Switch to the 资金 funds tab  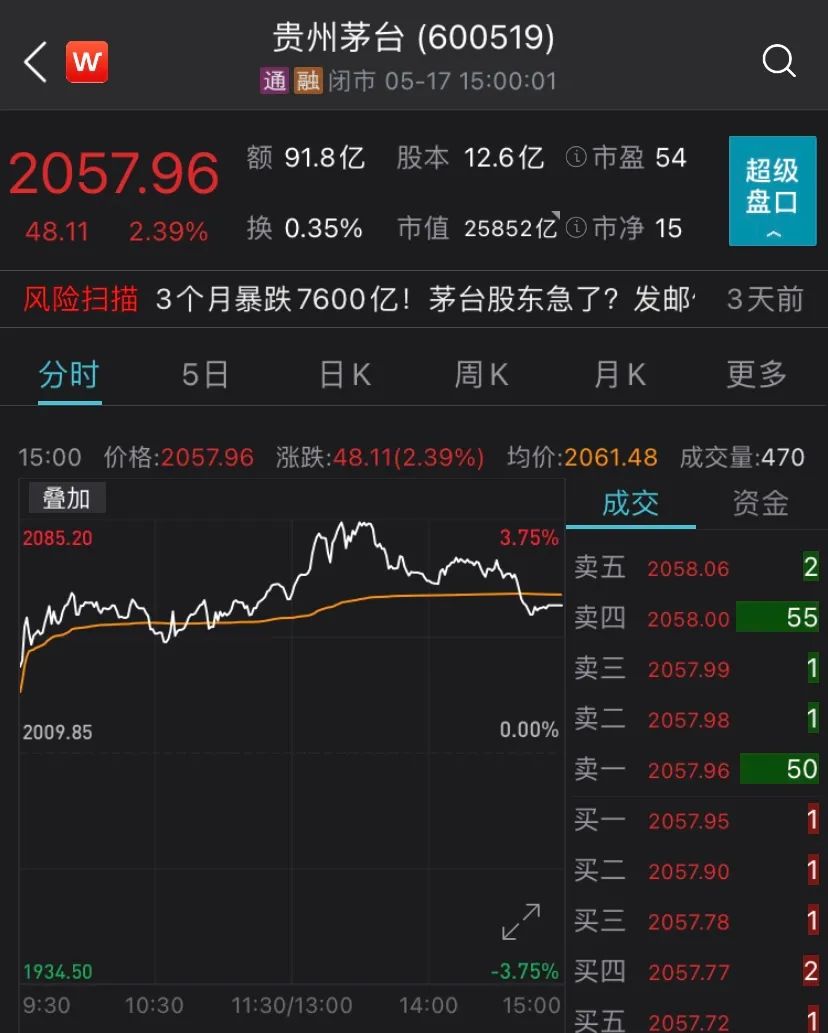pos(760,503)
